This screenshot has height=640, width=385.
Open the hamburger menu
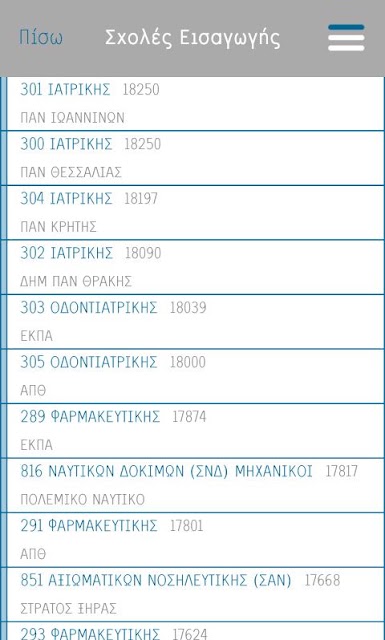pos(346,38)
